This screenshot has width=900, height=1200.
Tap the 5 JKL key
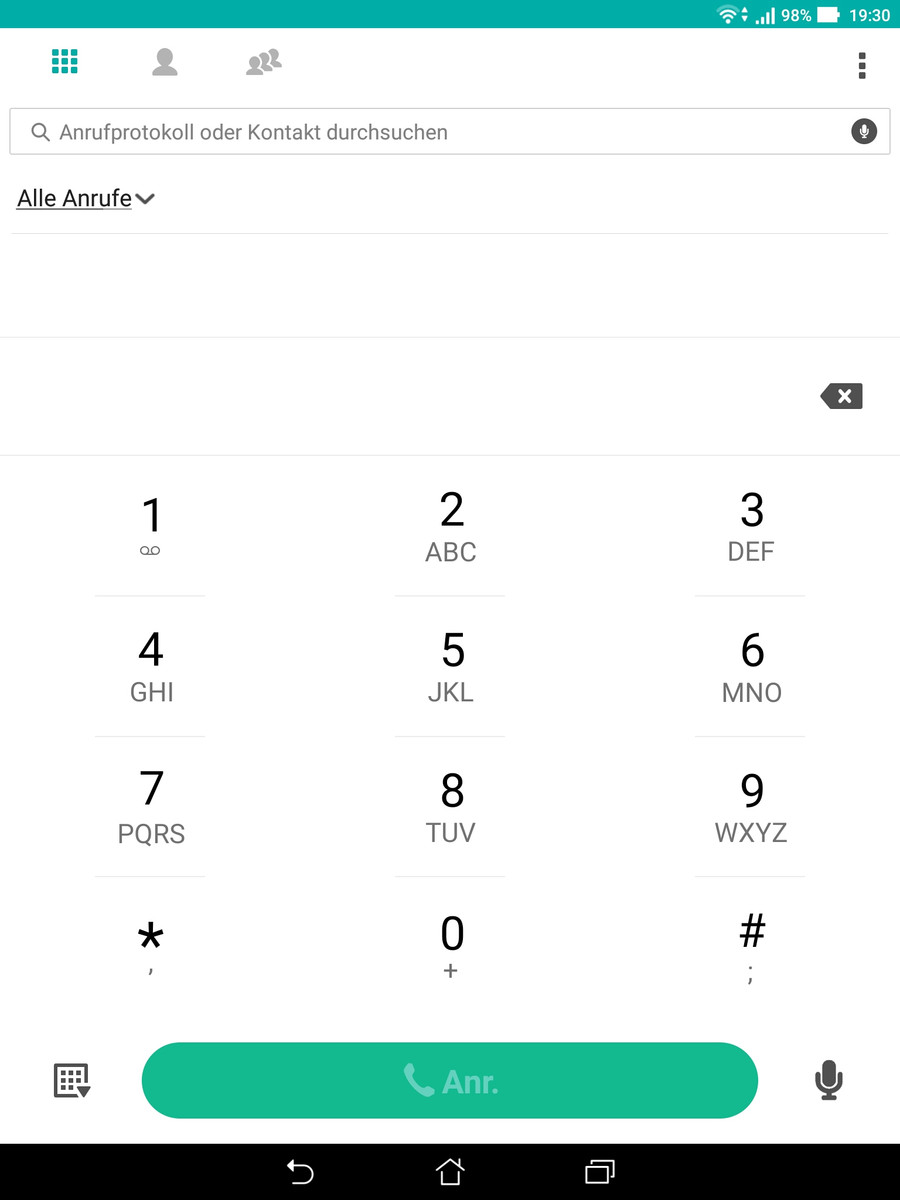tap(451, 666)
